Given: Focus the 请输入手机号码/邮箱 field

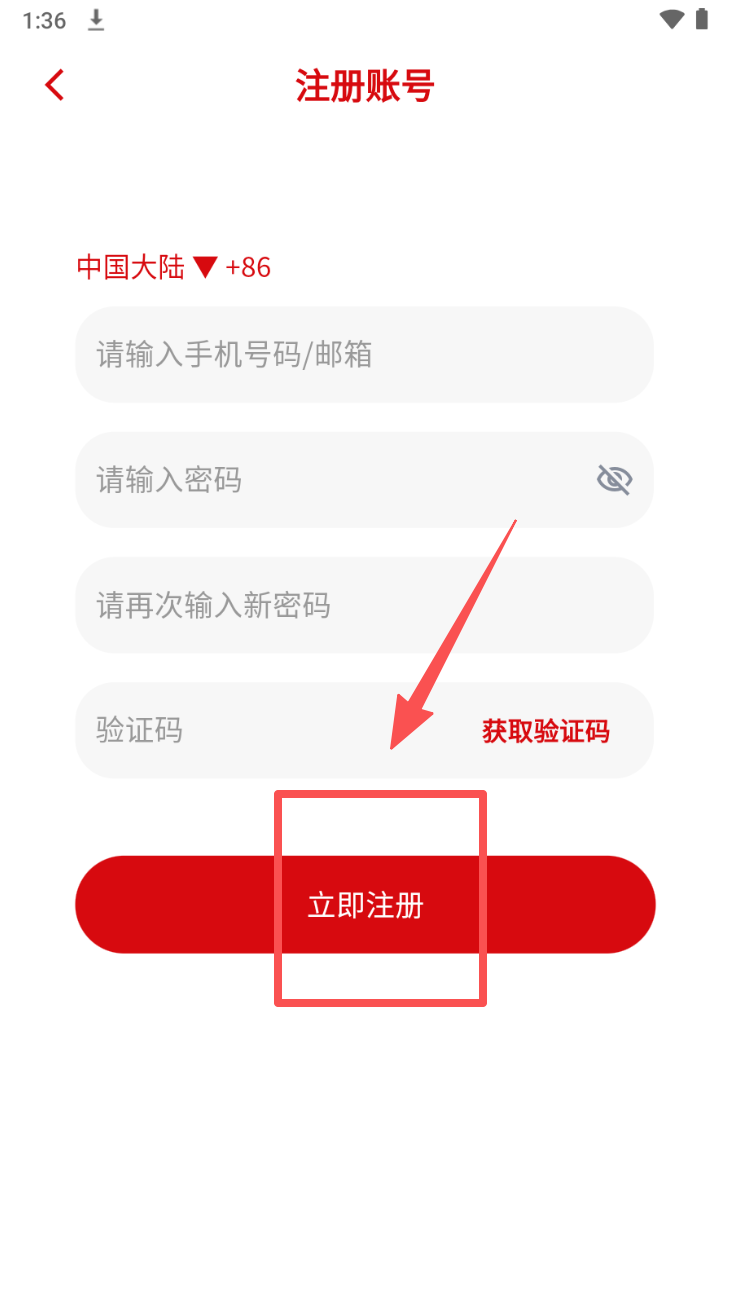Looking at the screenshot, I should (364, 354).
